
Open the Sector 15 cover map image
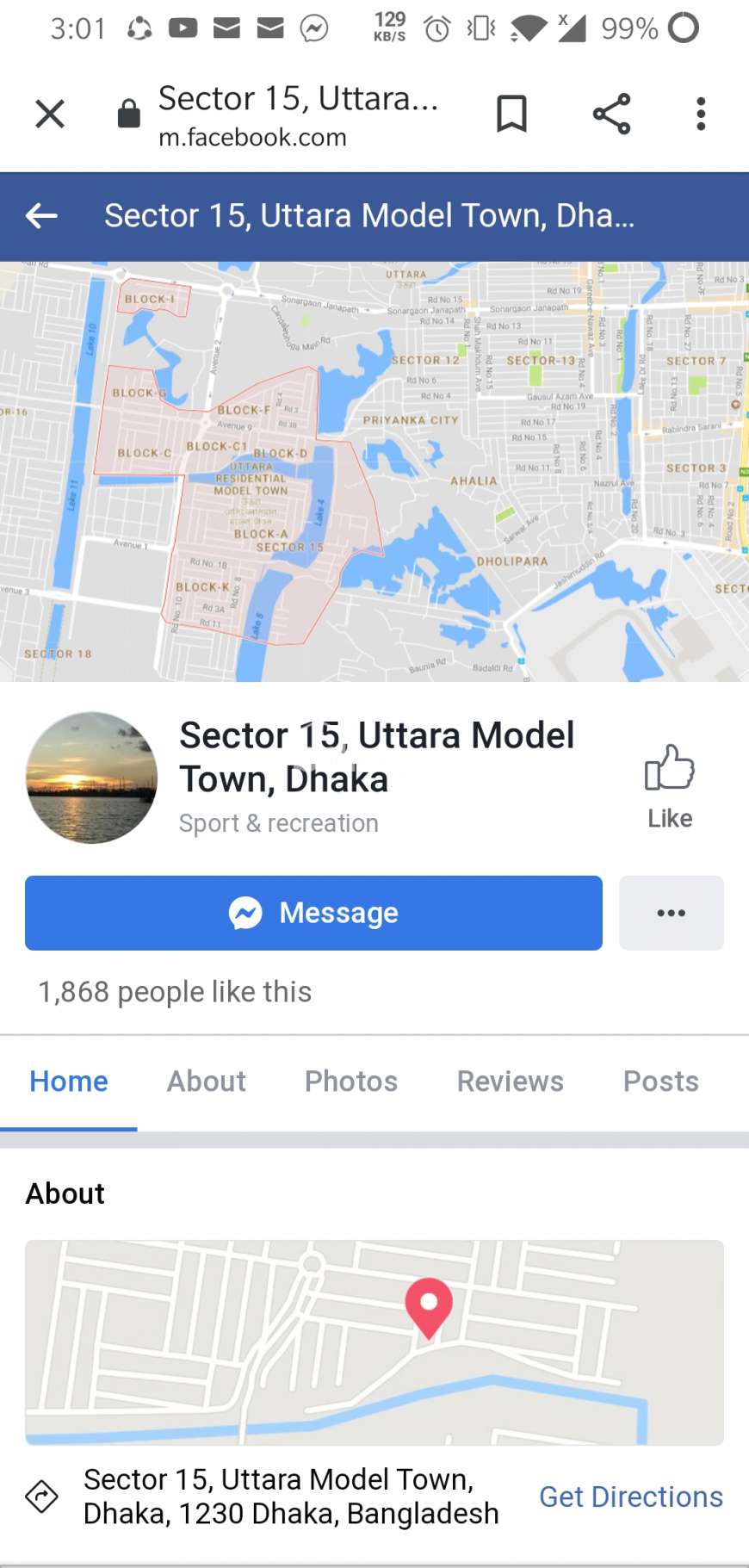coord(374,471)
